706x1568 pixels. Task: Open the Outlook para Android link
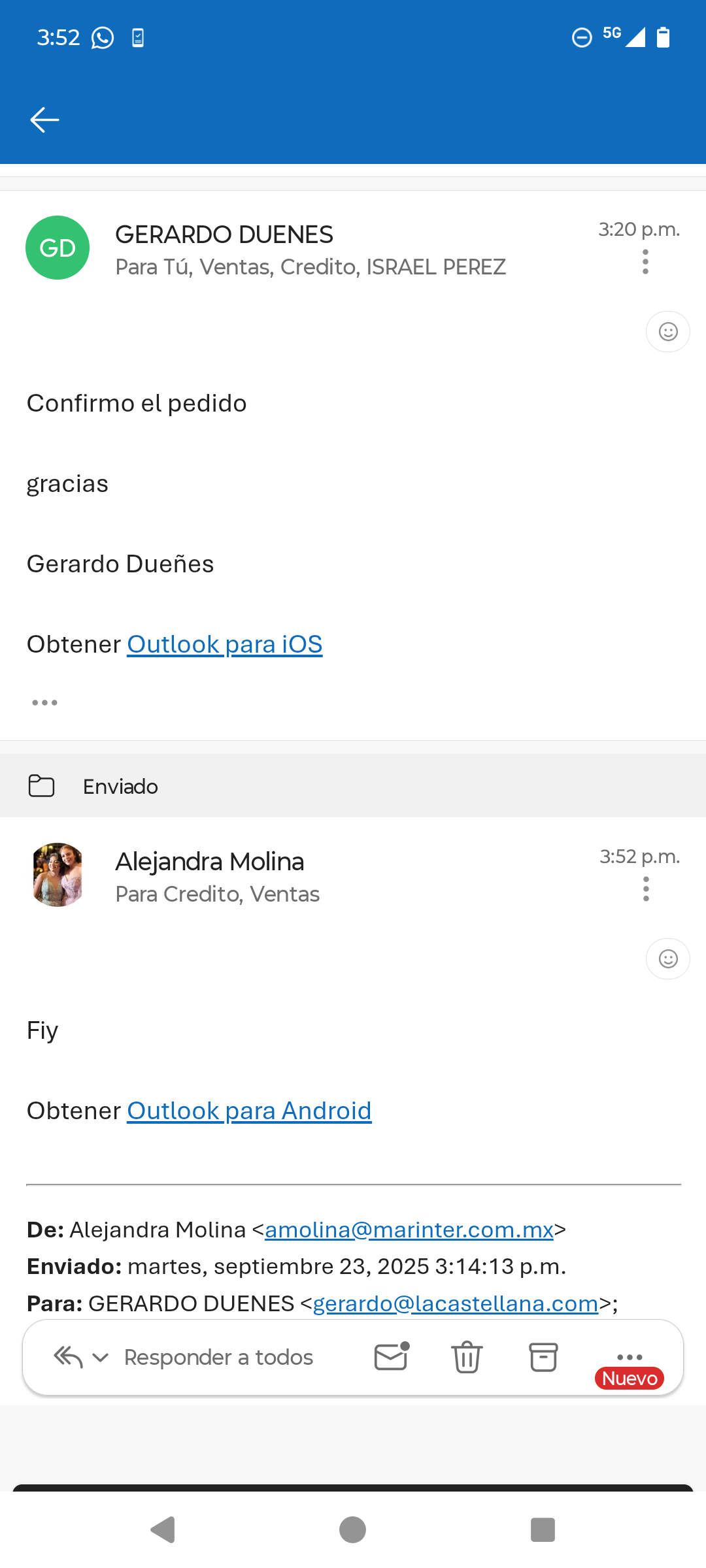point(249,1111)
